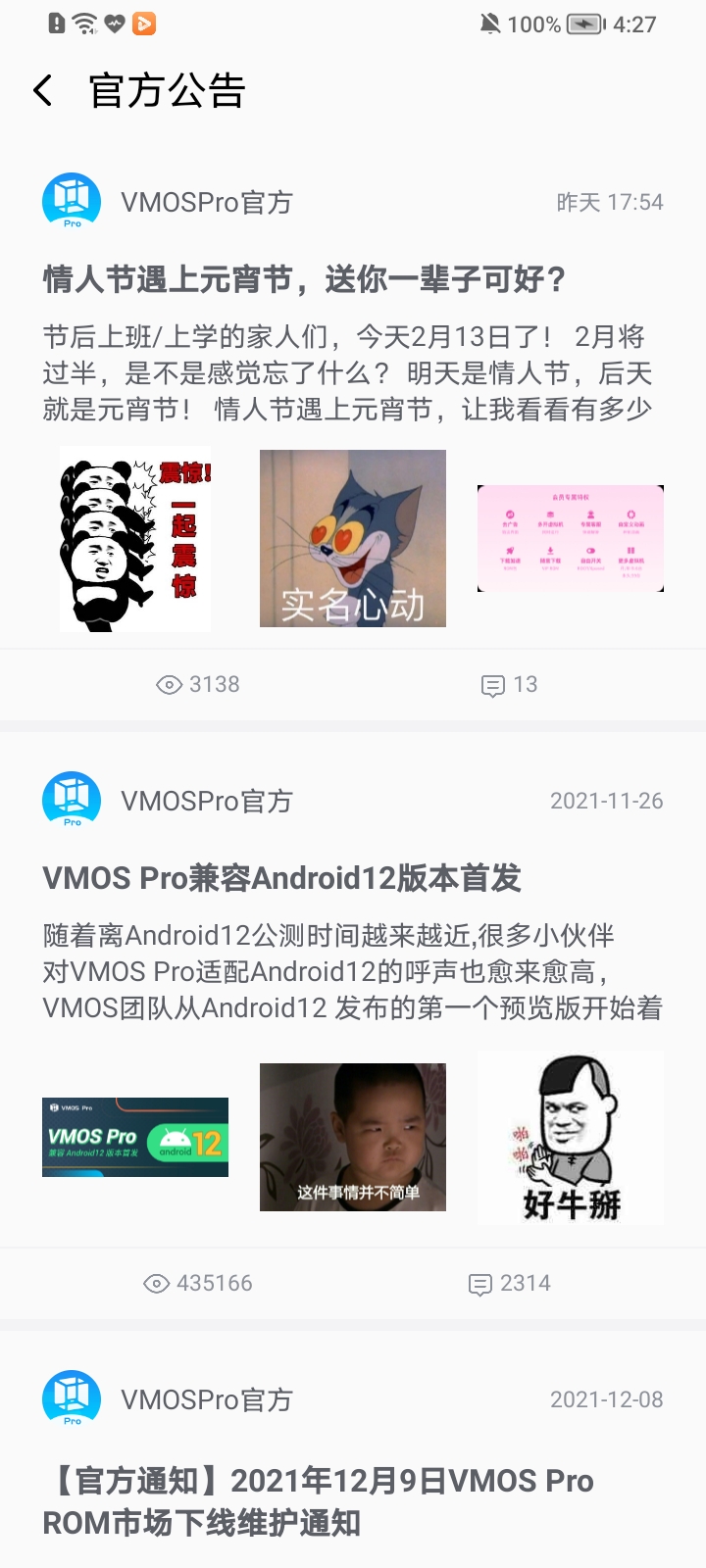This screenshot has height=1568, width=706.
Task: Open the pink screenshot image in first post
Action: coord(570,538)
